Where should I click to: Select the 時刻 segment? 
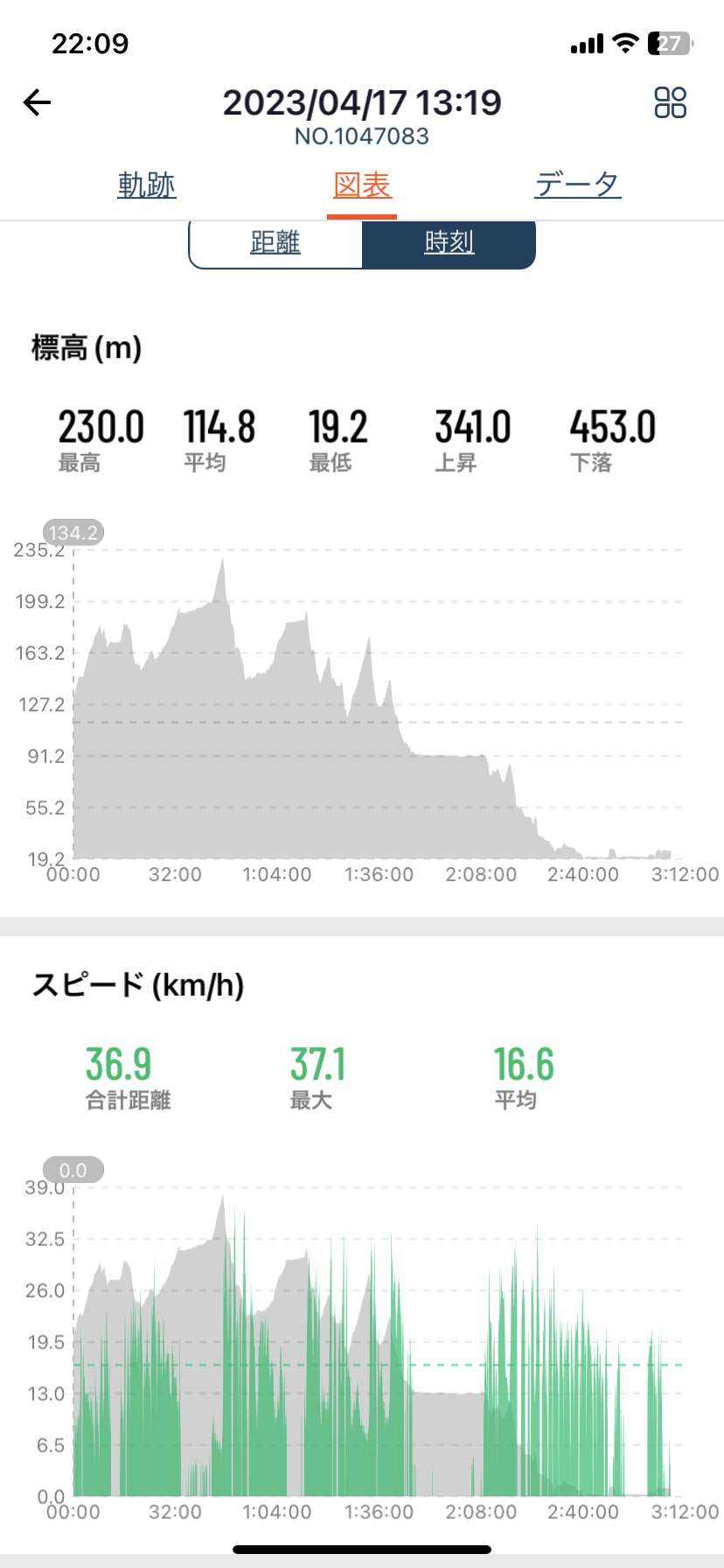[449, 242]
